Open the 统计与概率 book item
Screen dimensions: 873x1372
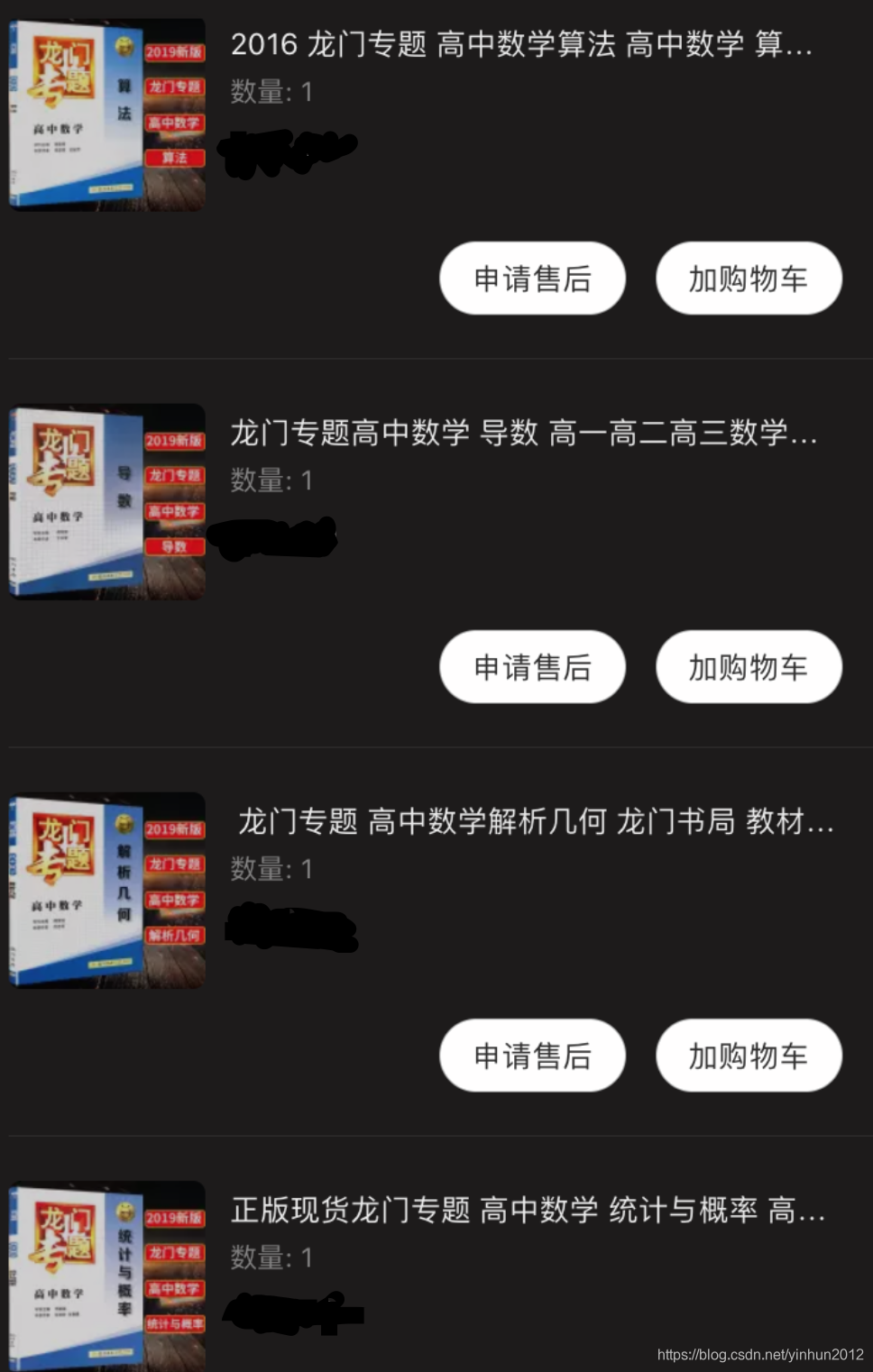[x=528, y=1211]
